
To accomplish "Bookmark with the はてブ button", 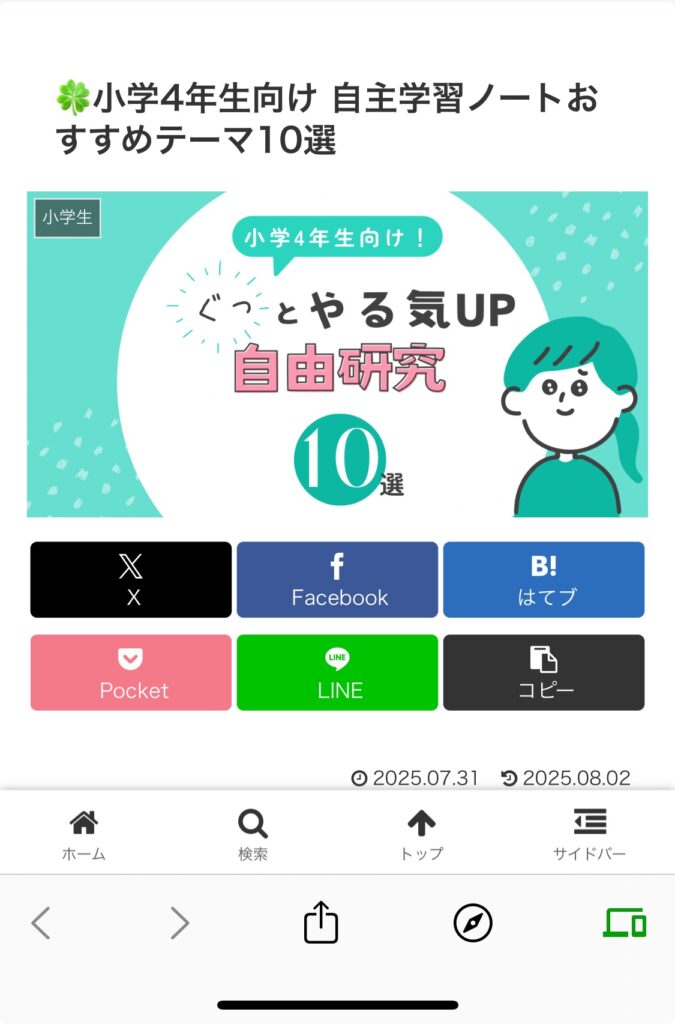I will [x=543, y=580].
